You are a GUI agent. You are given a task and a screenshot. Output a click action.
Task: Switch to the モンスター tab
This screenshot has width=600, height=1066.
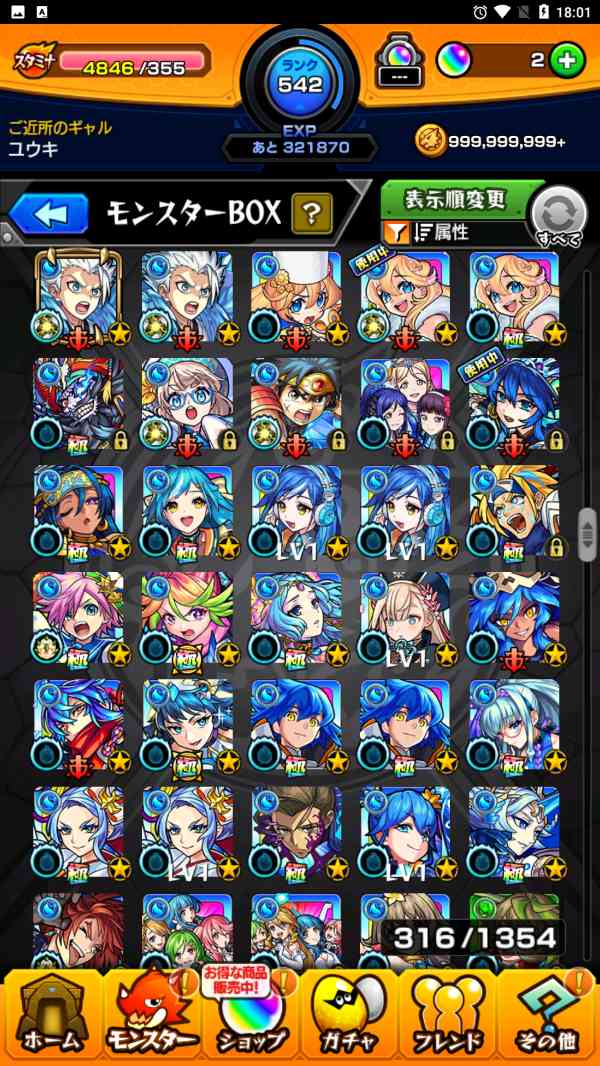(x=150, y=1013)
